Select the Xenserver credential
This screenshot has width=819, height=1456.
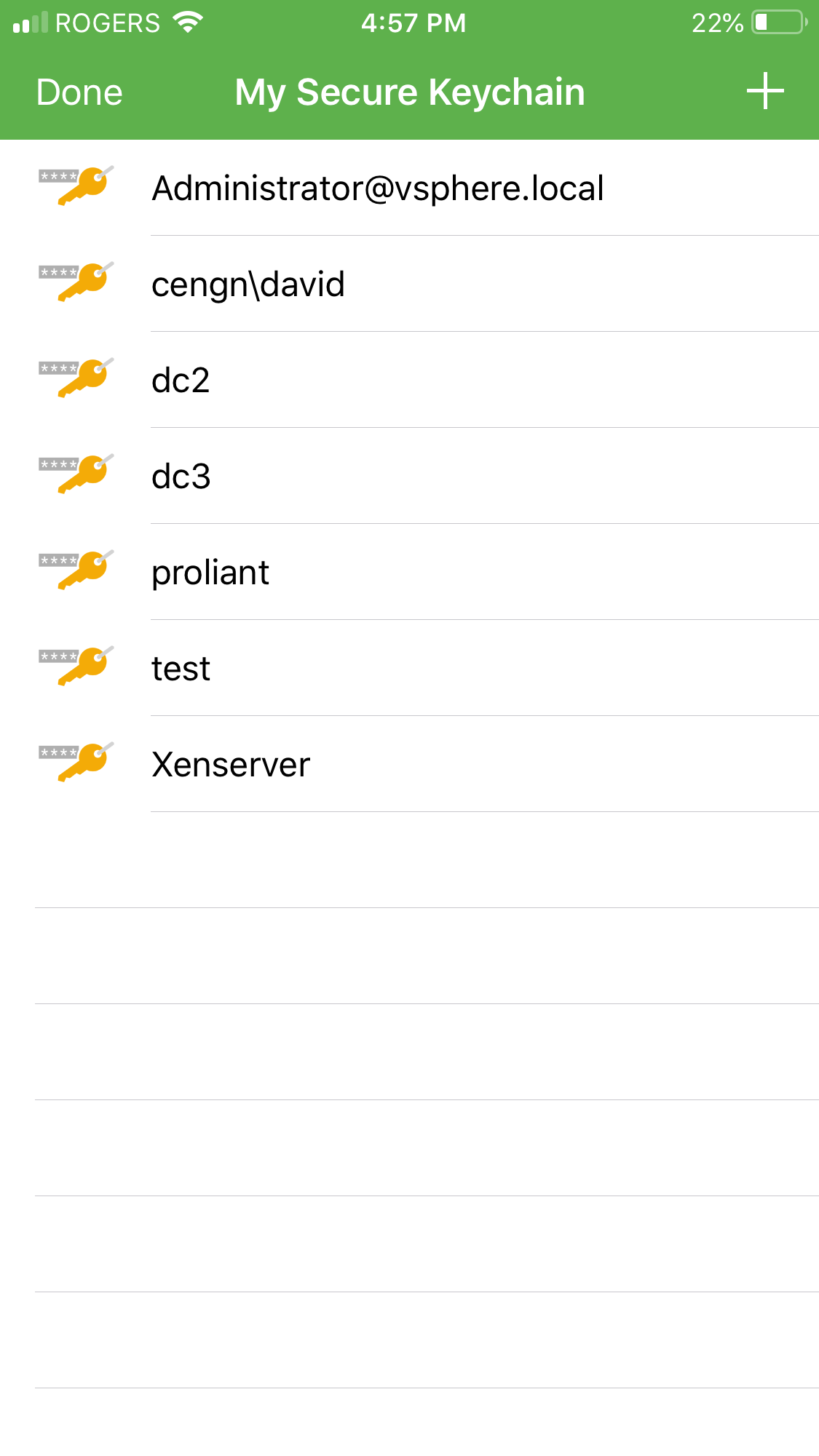coord(231,765)
